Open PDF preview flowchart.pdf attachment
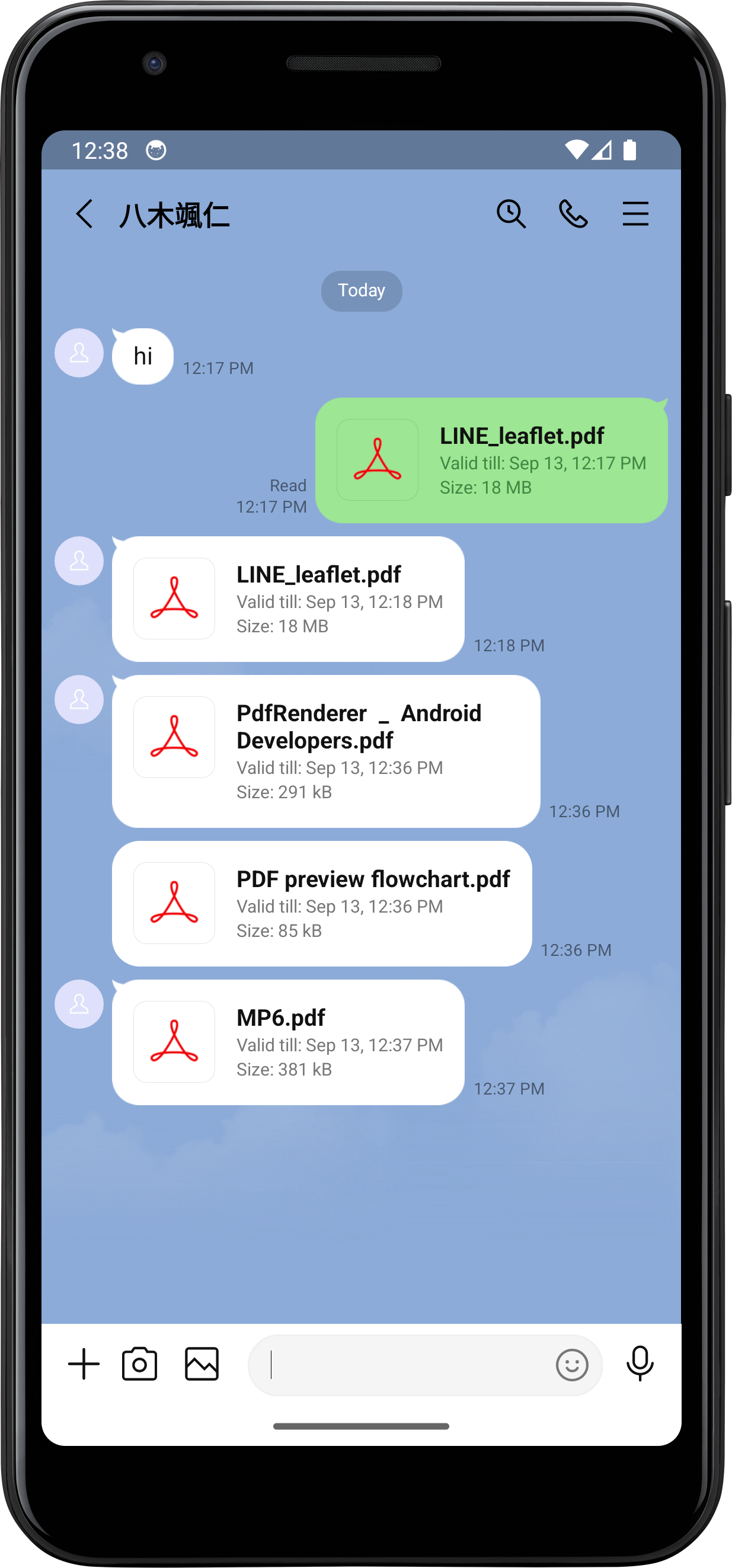 (321, 903)
